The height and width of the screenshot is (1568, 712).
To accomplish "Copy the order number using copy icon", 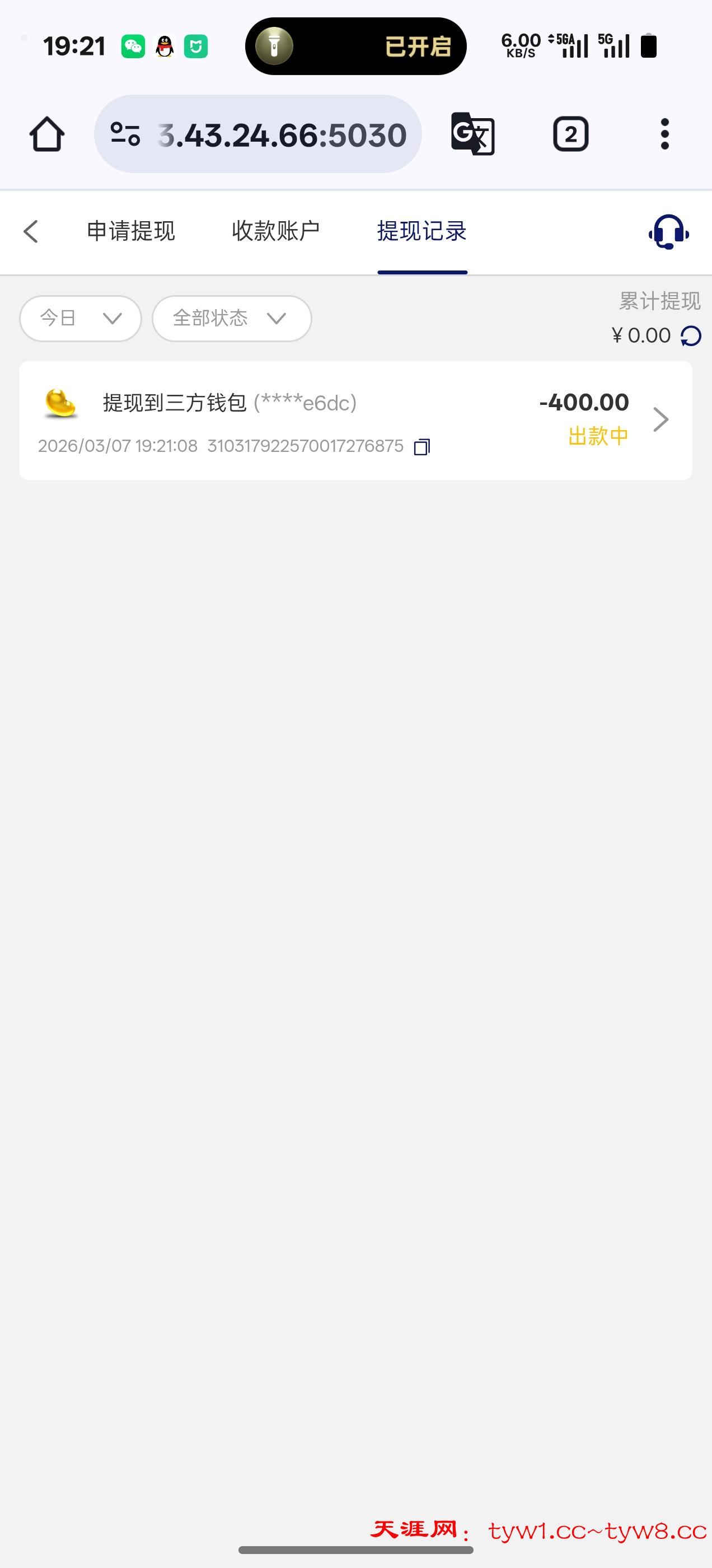I will (421, 446).
